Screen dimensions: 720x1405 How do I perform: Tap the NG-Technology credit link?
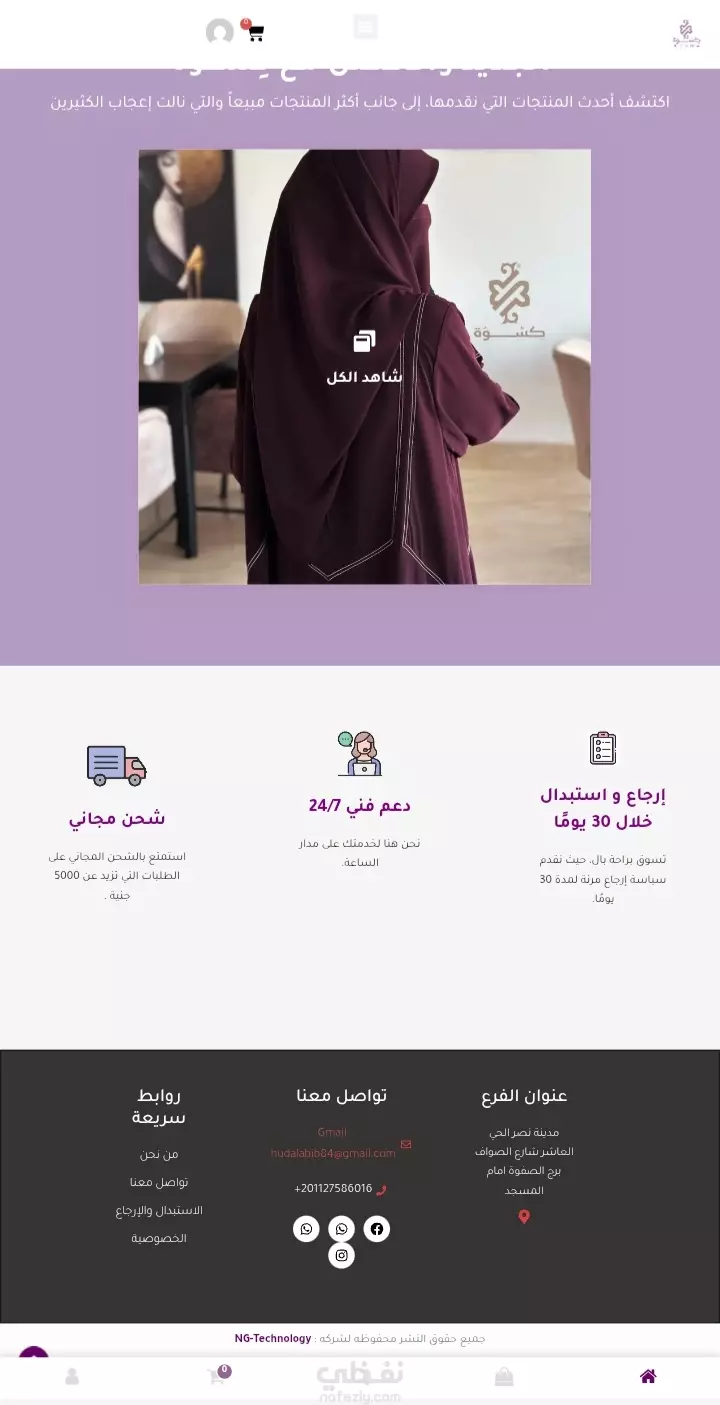click(x=273, y=1338)
